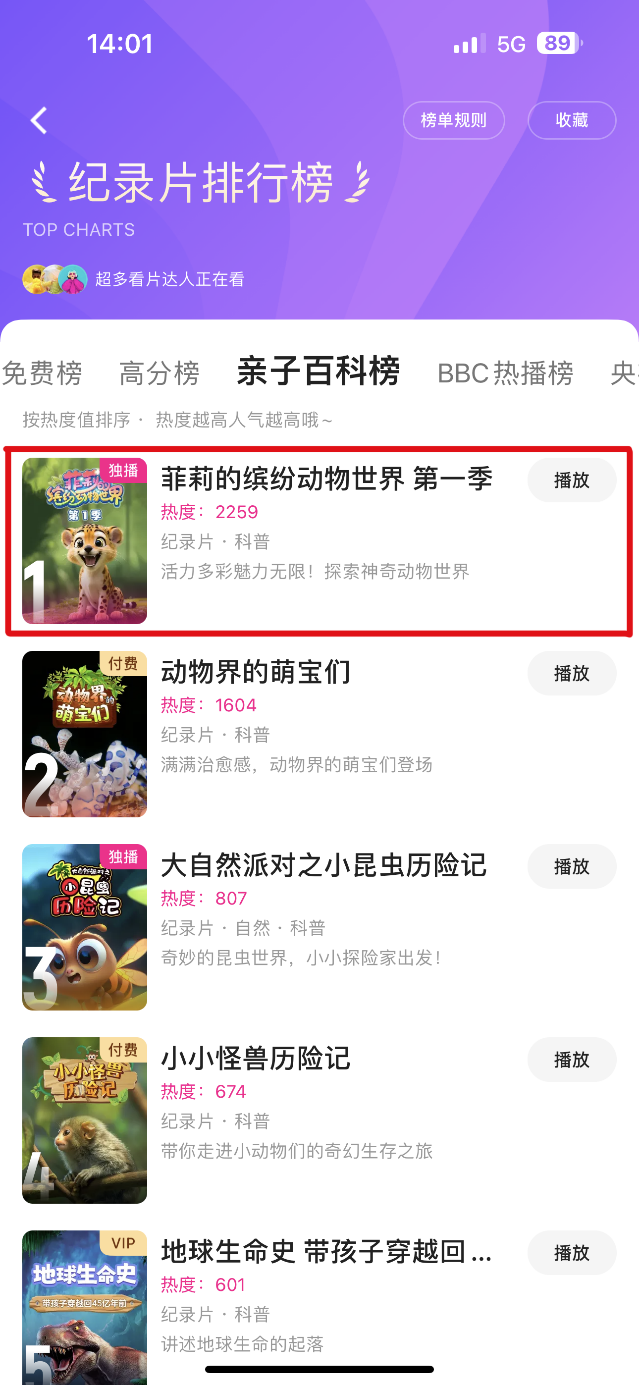Switch to the 高分榜 tab
The width and height of the screenshot is (639, 1385).
(159, 373)
